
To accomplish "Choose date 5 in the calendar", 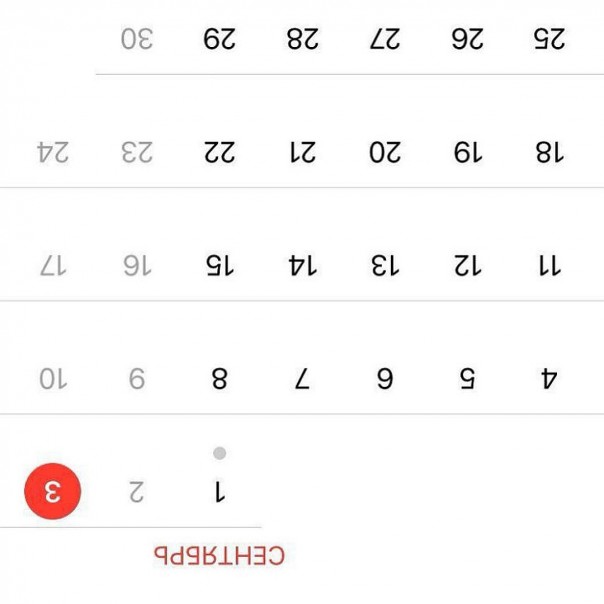I will [x=466, y=379].
